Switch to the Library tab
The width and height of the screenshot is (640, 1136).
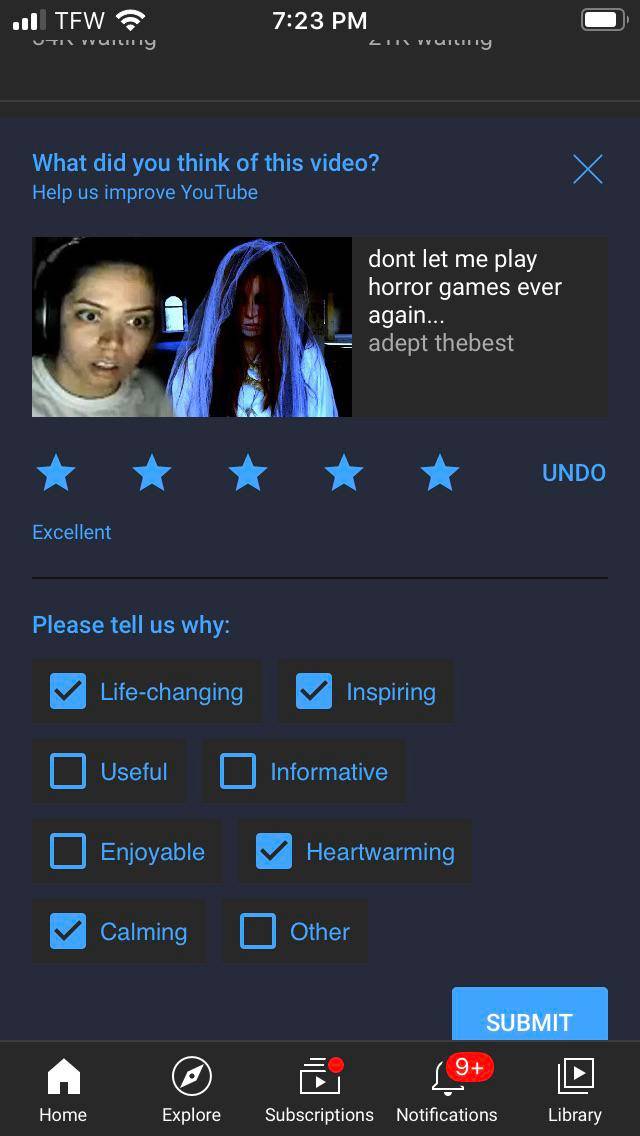(575, 1090)
